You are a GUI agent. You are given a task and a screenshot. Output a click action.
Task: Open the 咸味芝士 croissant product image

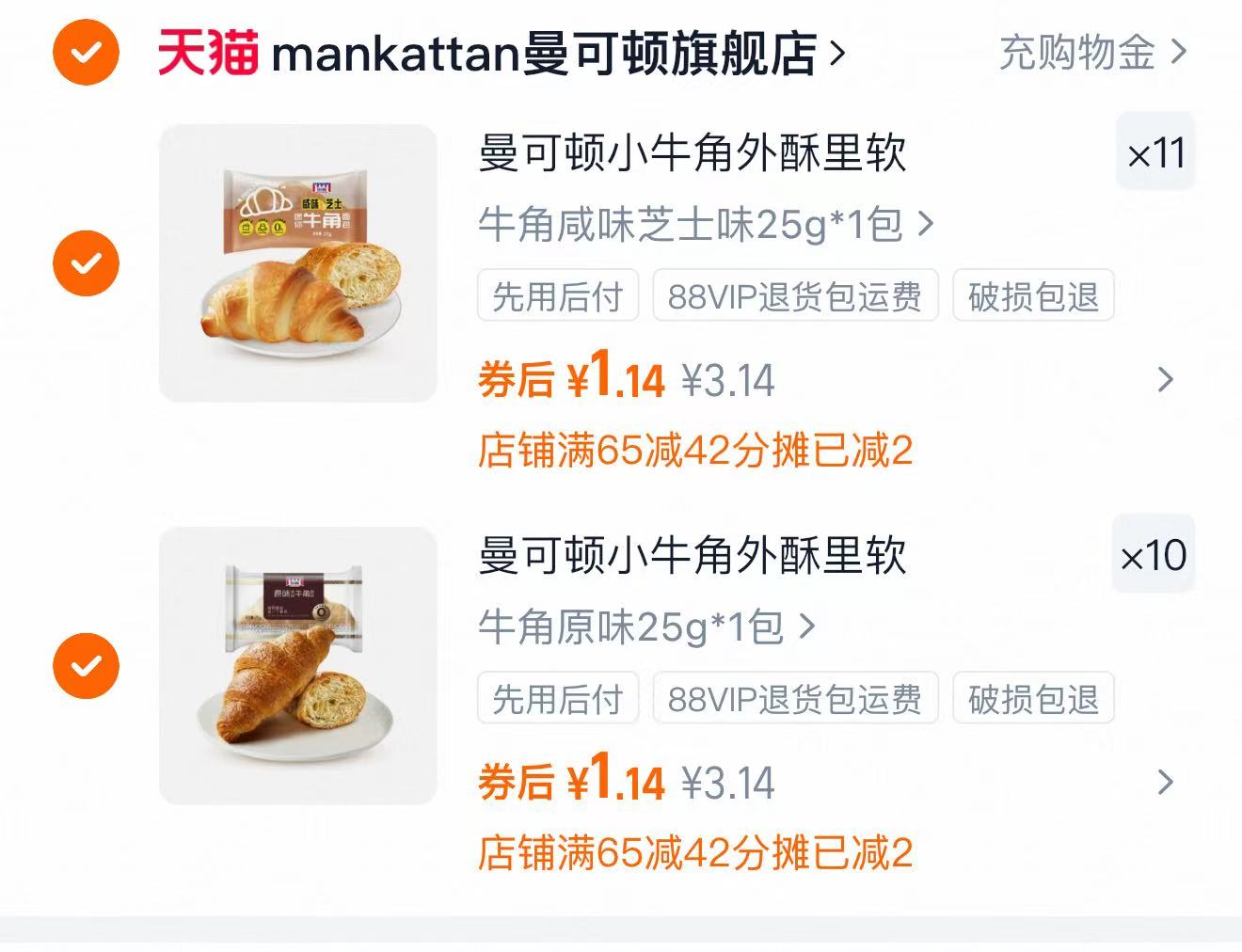[x=297, y=263]
